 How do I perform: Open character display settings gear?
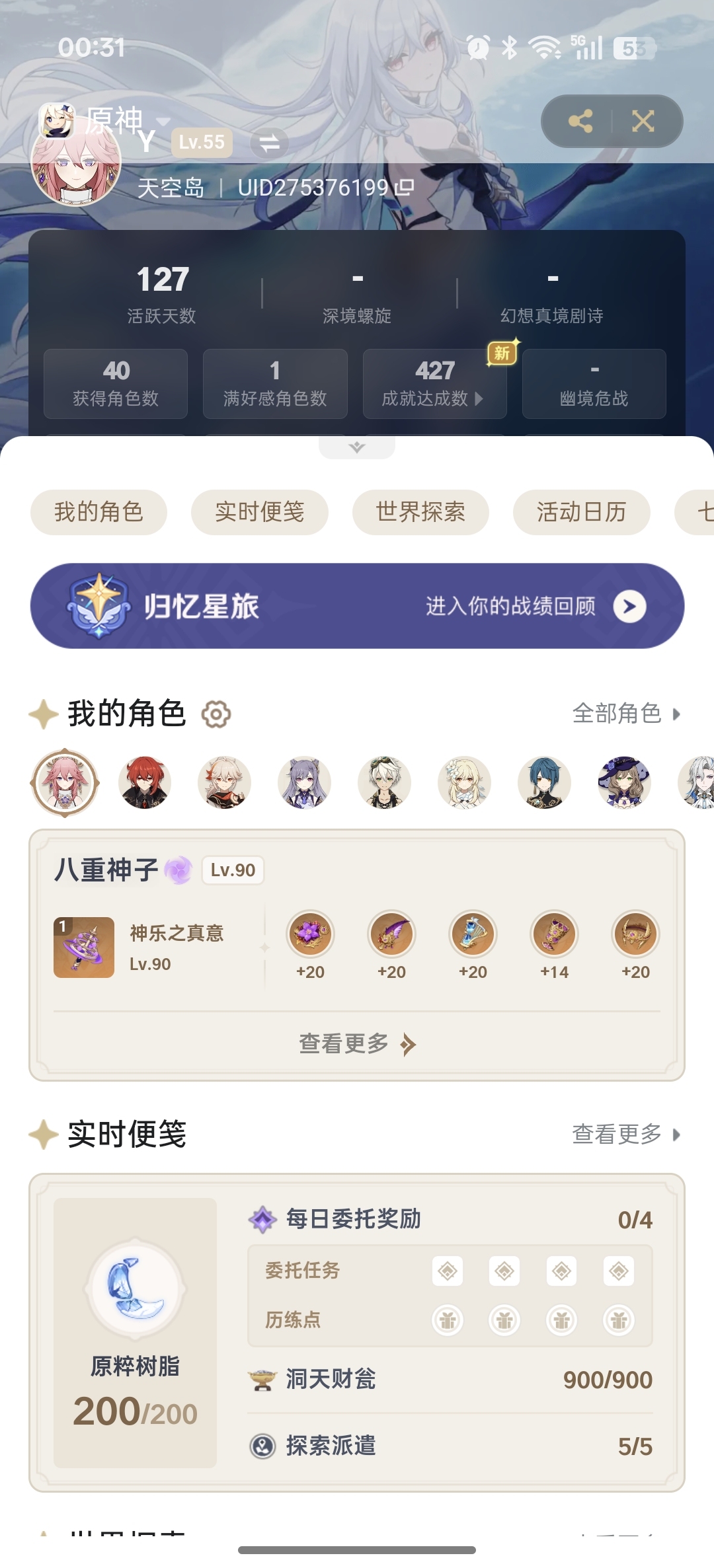point(216,714)
